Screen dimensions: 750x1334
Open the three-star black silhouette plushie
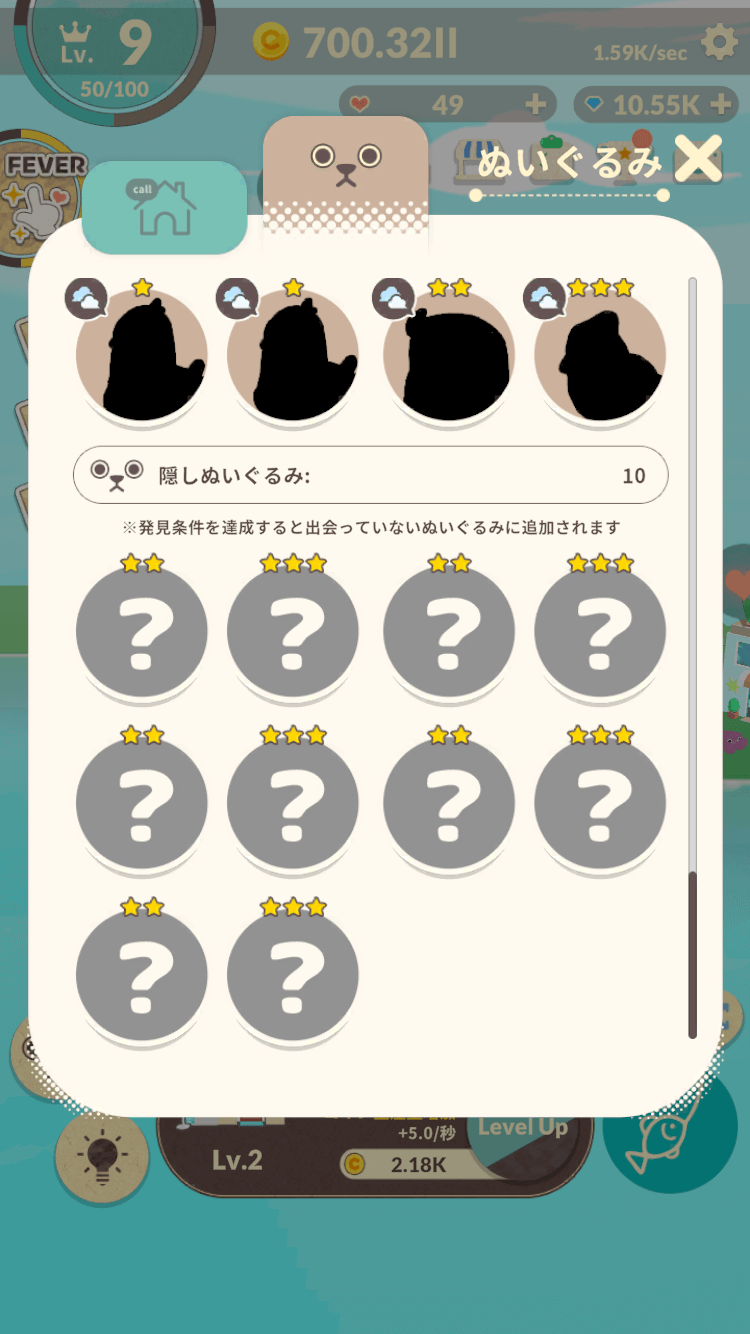[x=600, y=355]
